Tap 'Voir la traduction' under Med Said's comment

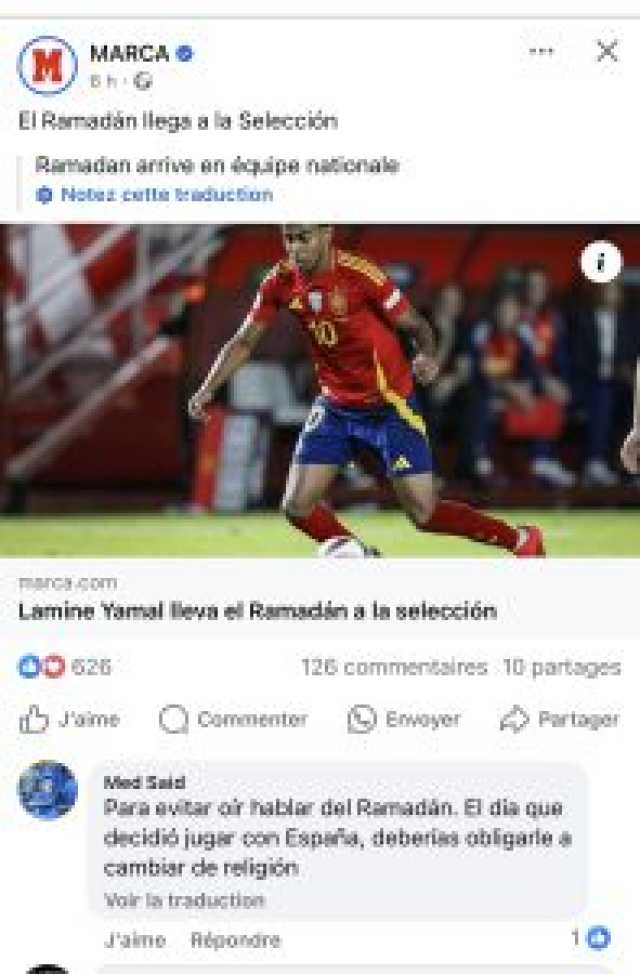(x=185, y=900)
